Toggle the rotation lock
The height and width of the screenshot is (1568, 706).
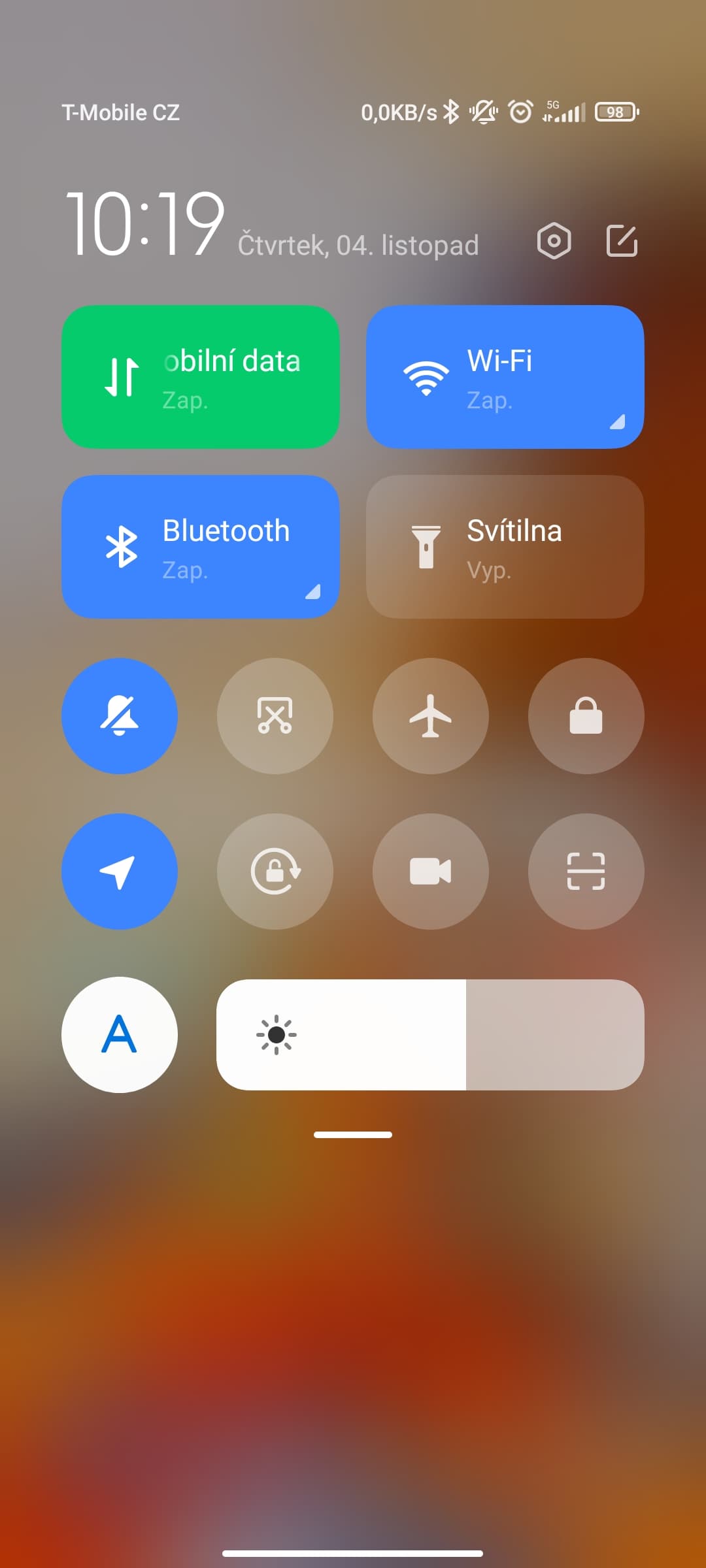click(275, 872)
